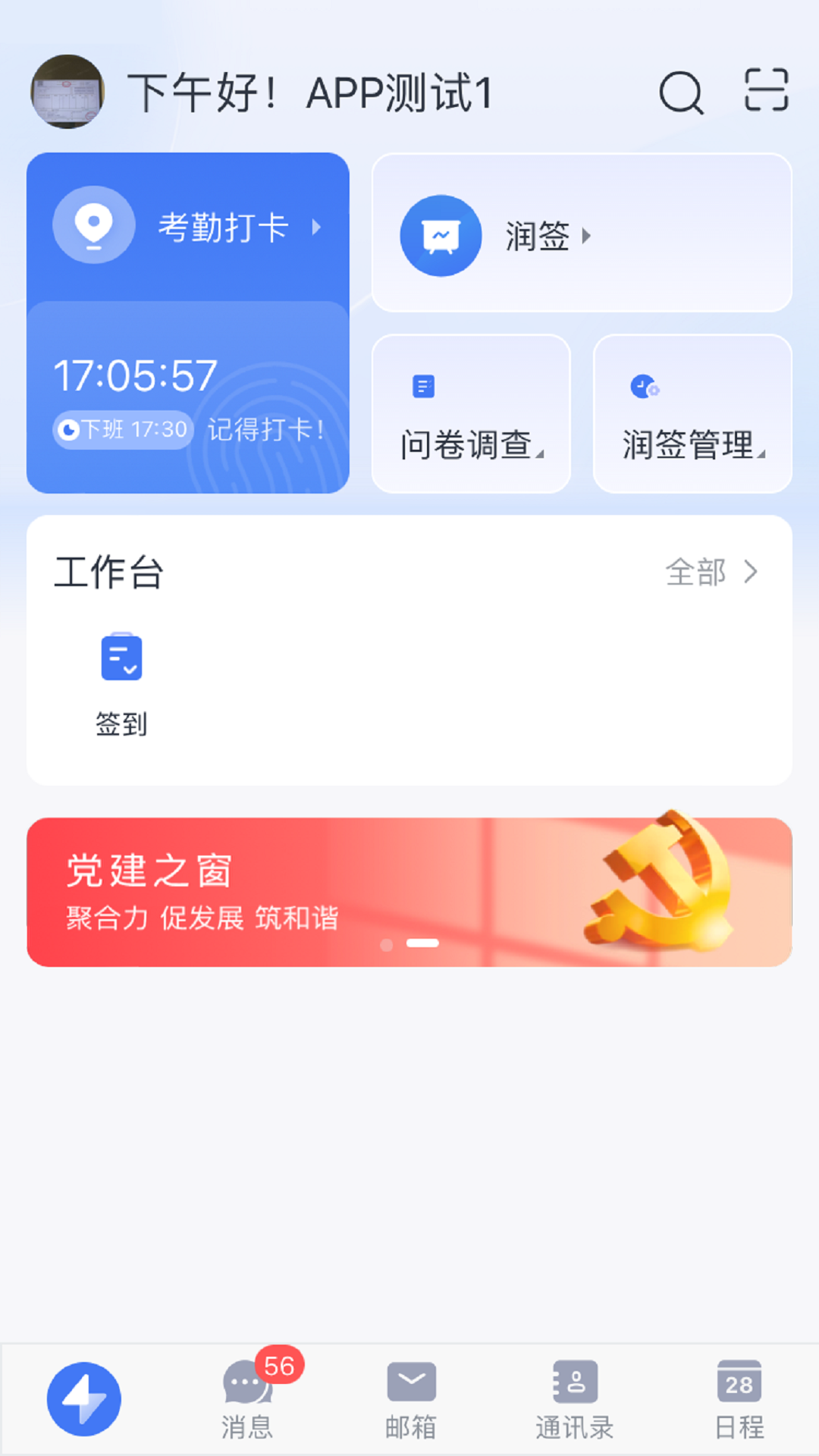
Task: Open 润签管理 card
Action: (x=692, y=415)
